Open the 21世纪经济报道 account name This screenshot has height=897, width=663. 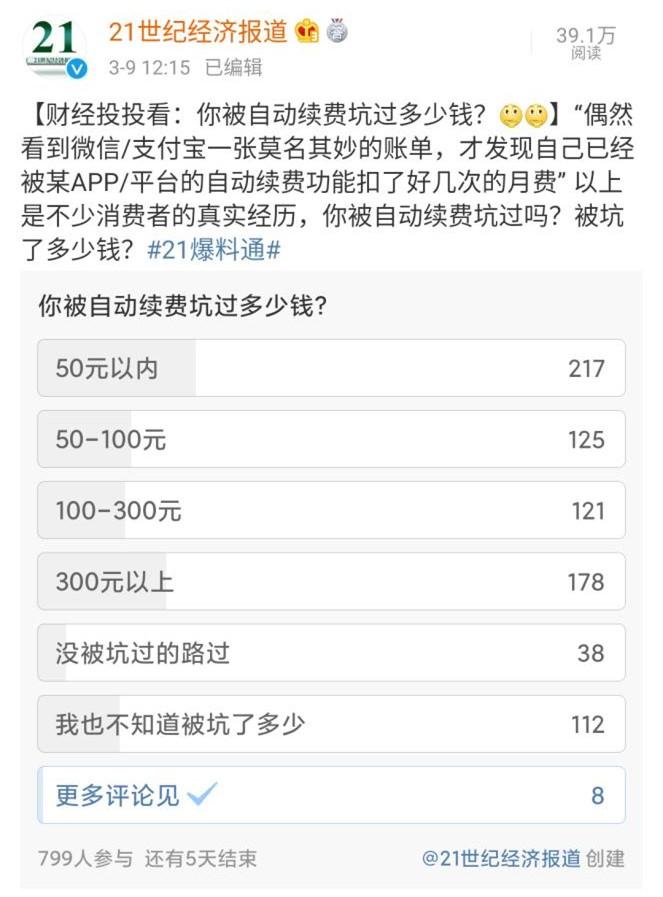point(197,32)
